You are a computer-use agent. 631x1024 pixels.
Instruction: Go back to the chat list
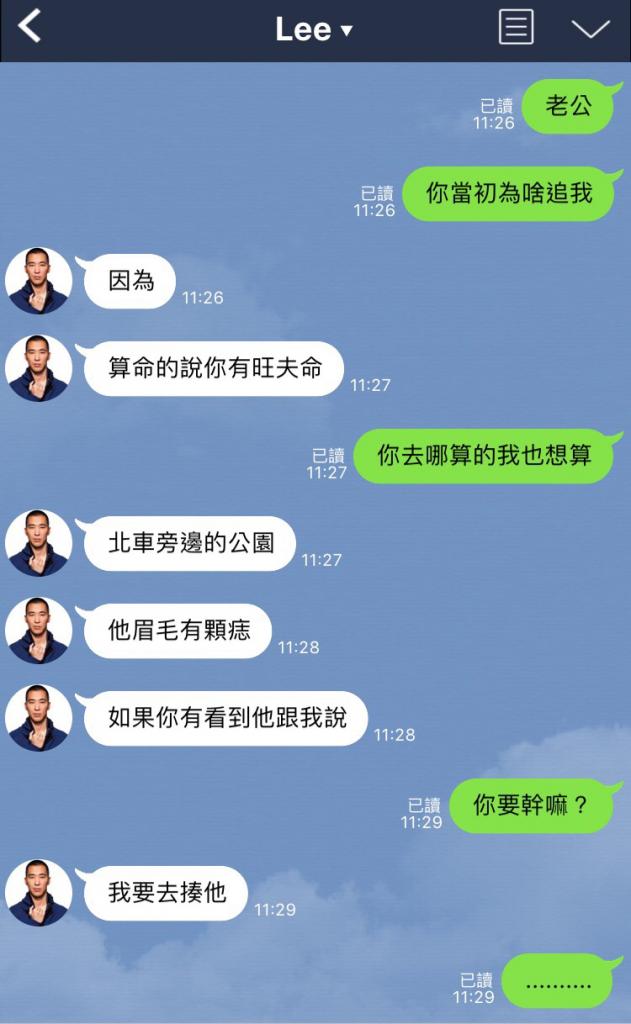[30, 27]
